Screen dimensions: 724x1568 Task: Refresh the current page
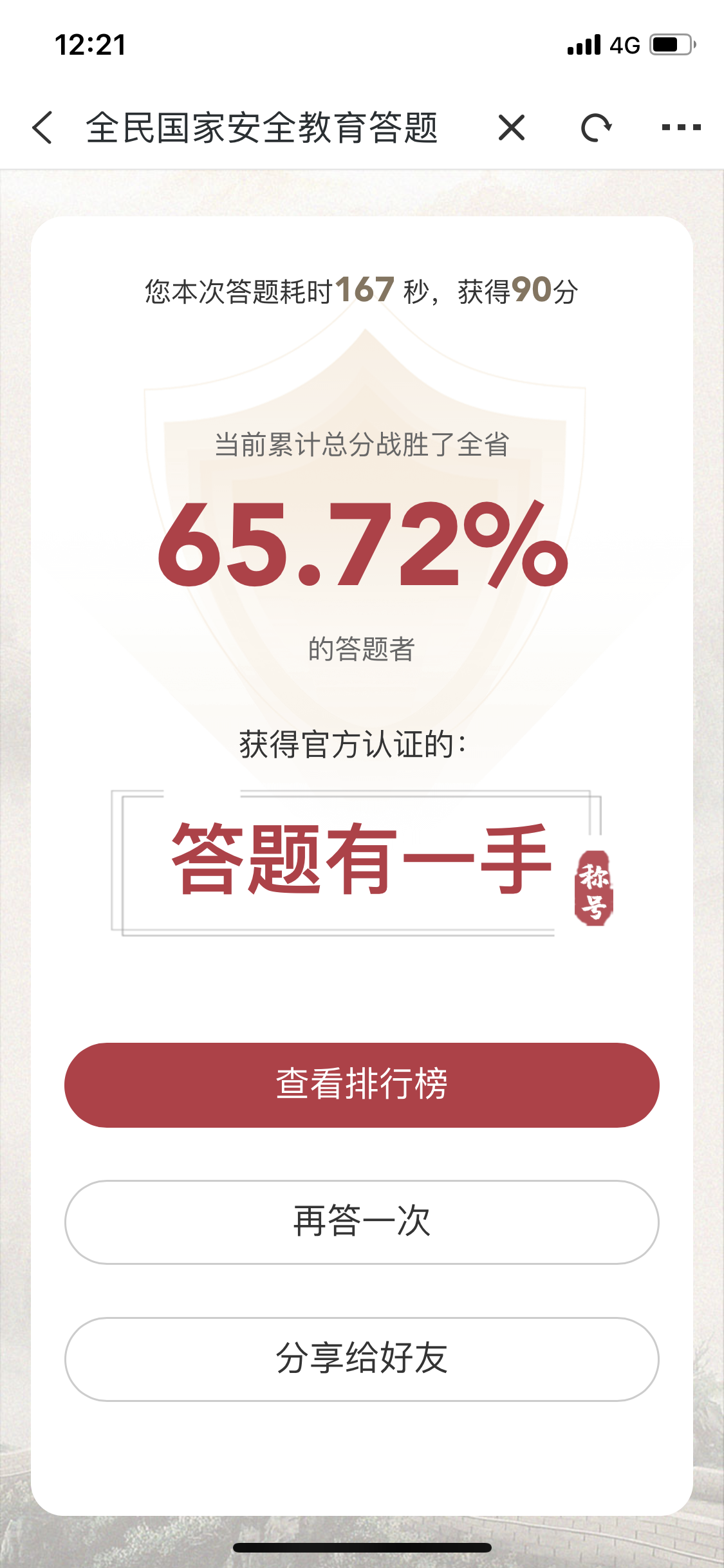click(x=596, y=127)
